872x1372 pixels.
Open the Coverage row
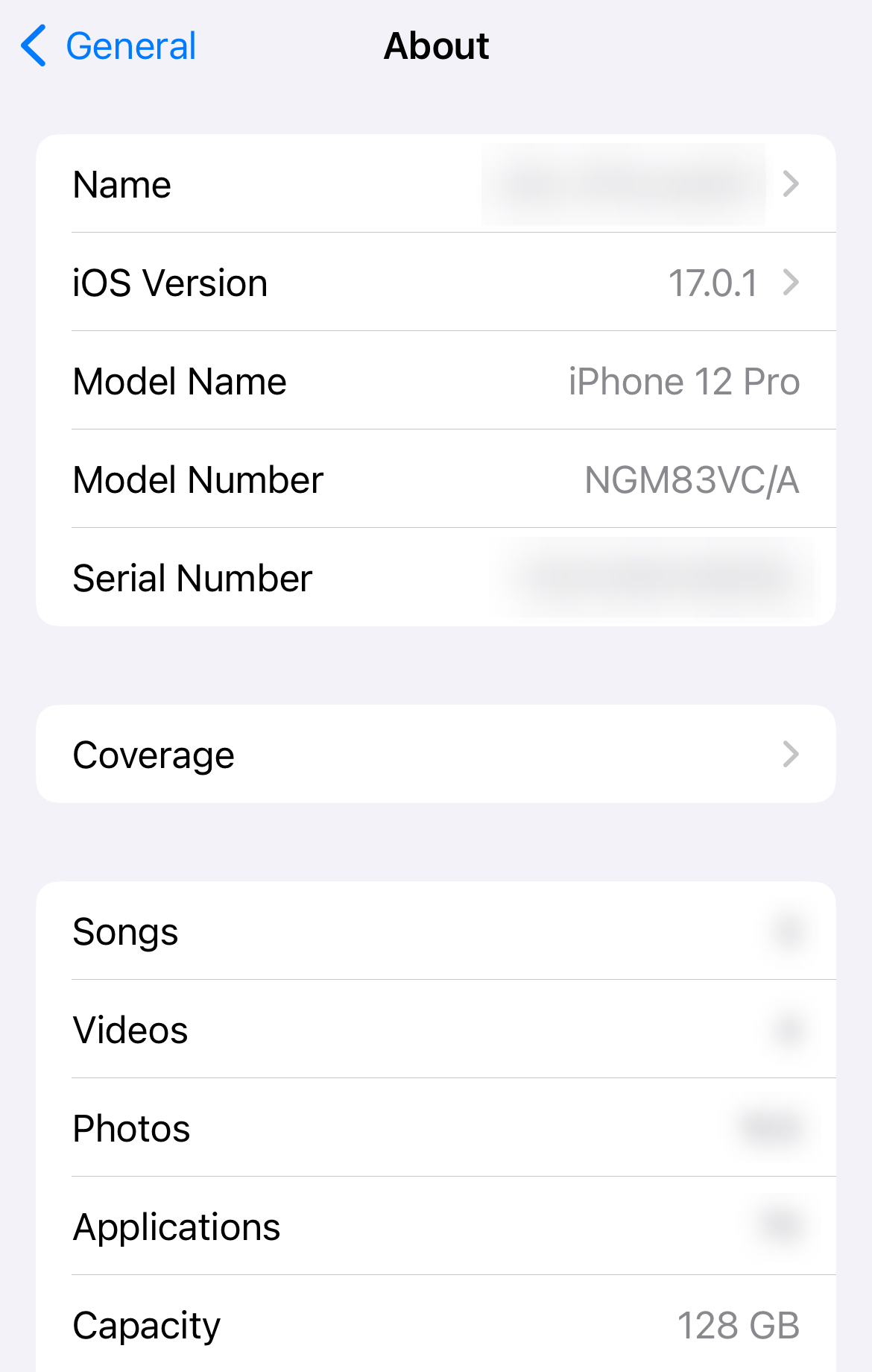pyautogui.click(x=435, y=755)
